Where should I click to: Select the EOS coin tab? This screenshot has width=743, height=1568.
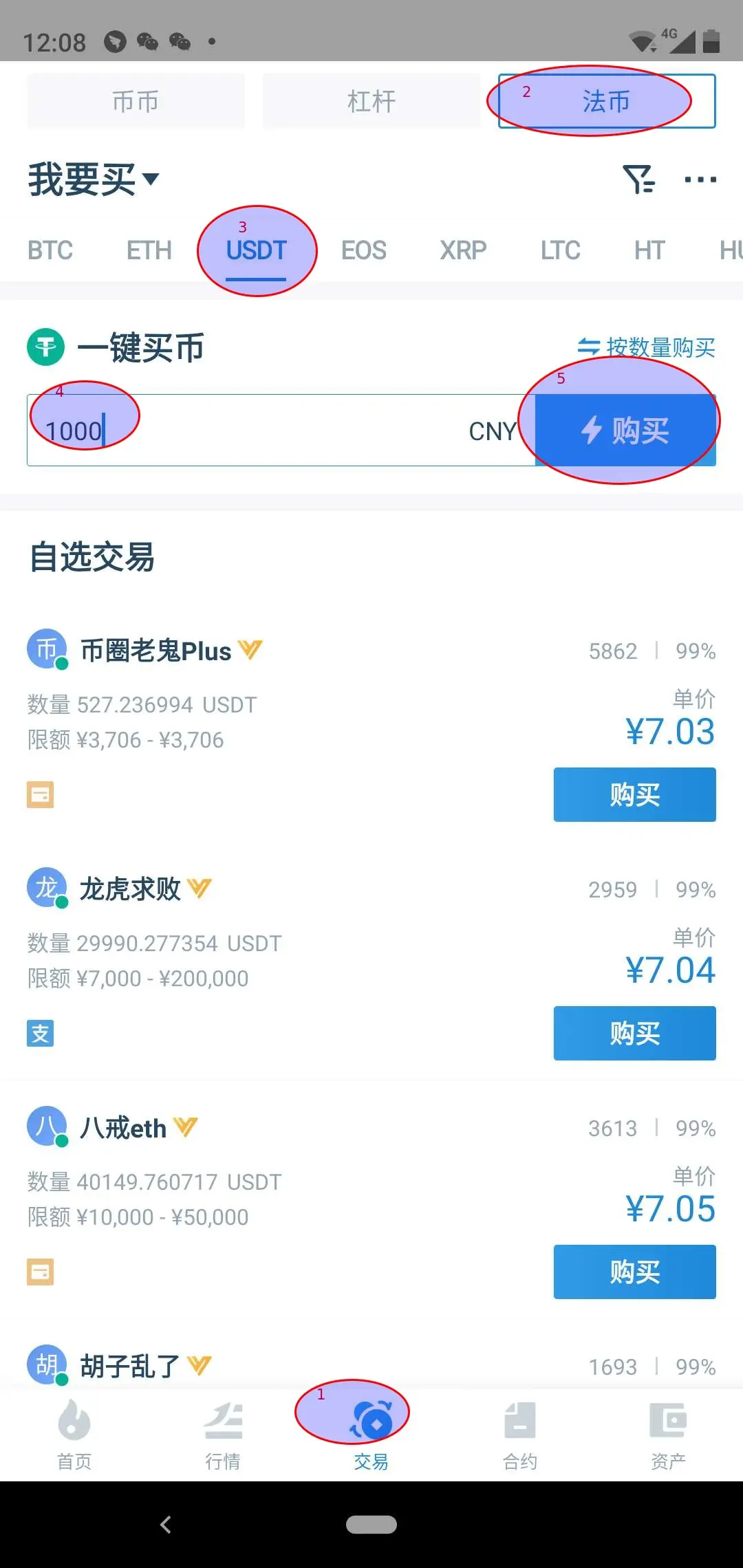(364, 250)
